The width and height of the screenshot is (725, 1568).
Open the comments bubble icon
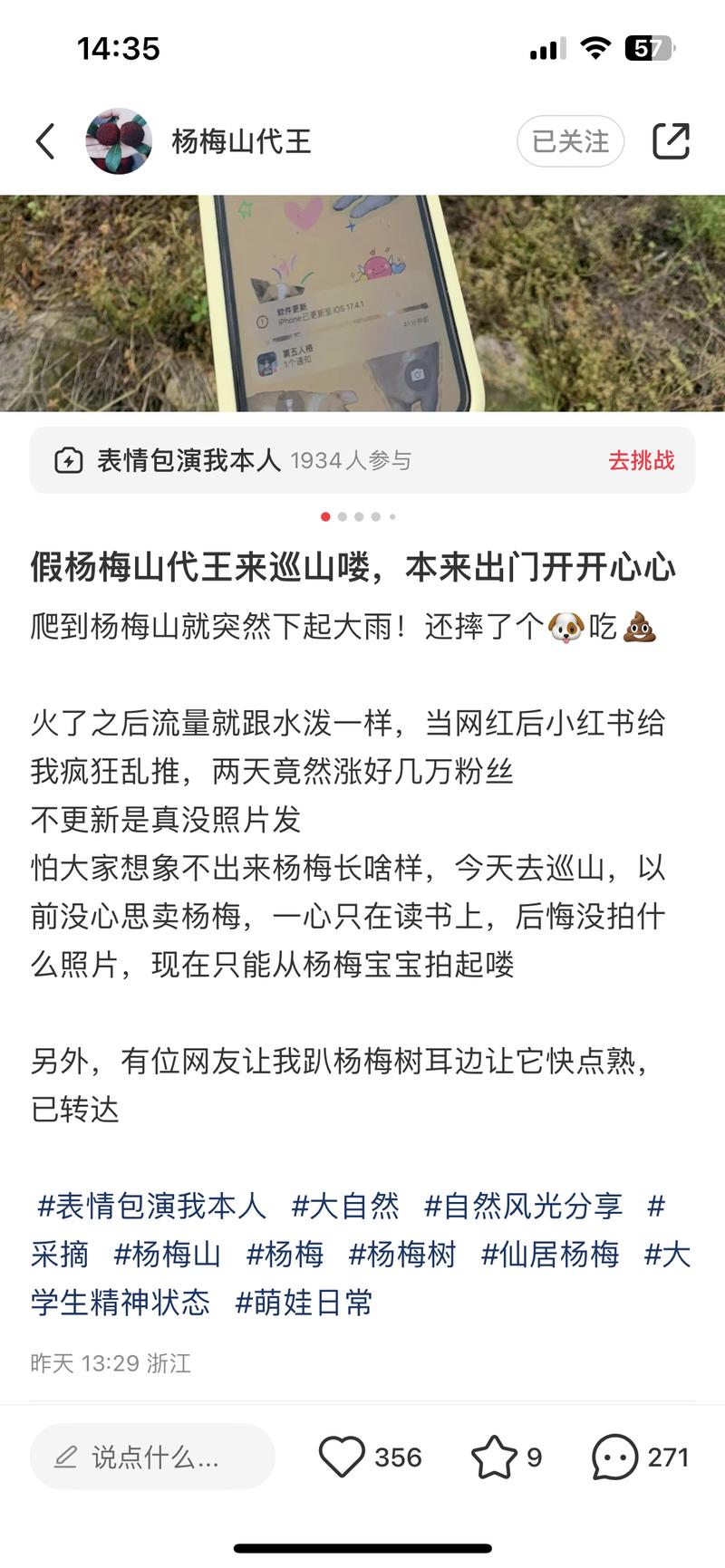[614, 1457]
